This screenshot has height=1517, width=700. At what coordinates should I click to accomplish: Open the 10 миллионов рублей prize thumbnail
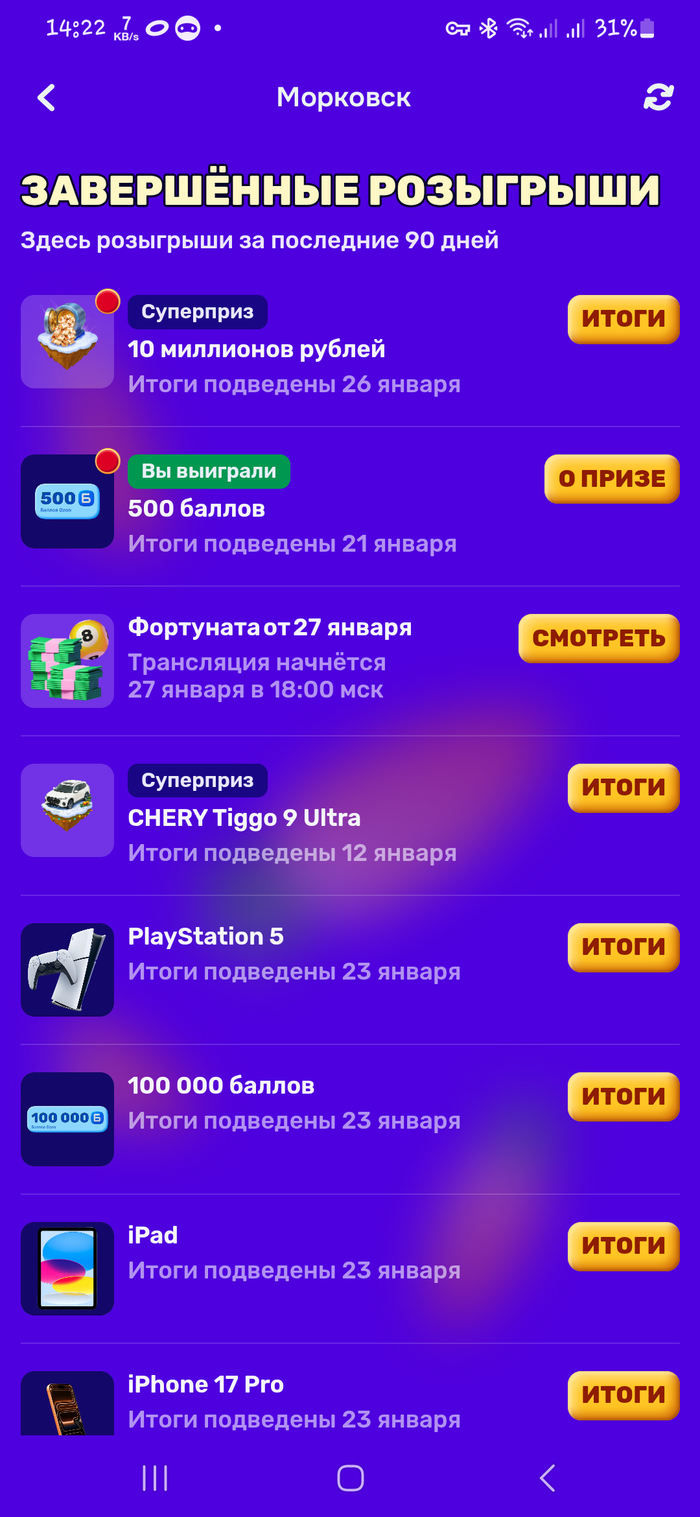(67, 342)
